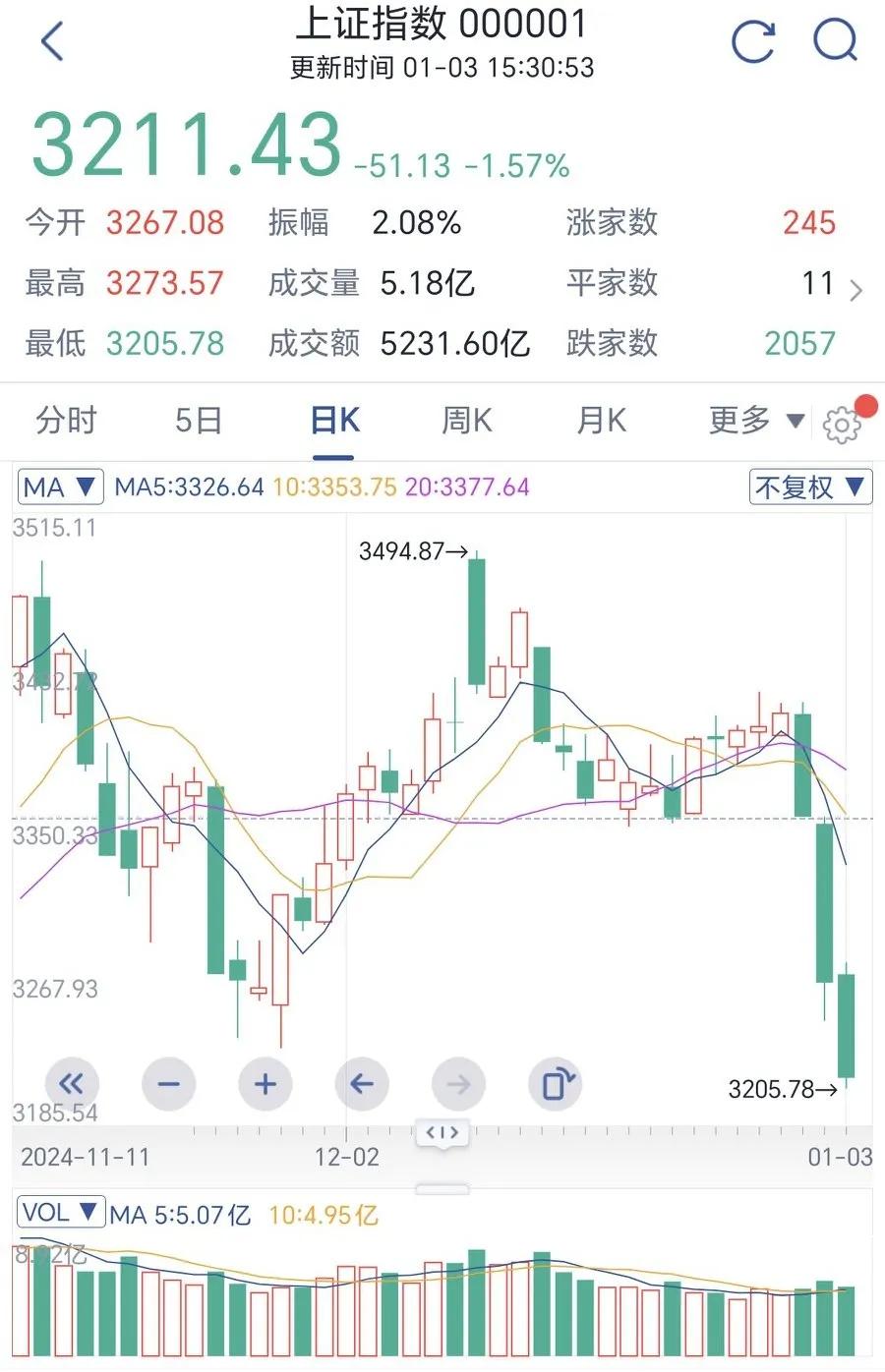Open the 更多 chart period dropdown

pyautogui.click(x=755, y=422)
